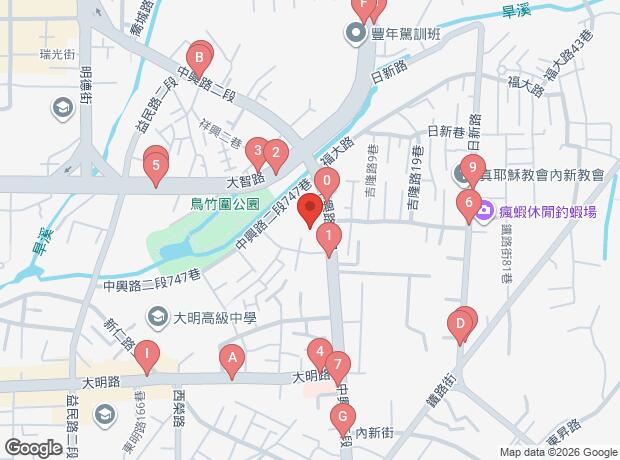620x460 pixels.
Task: Open the pin numbered 1
Action: [x=329, y=237]
